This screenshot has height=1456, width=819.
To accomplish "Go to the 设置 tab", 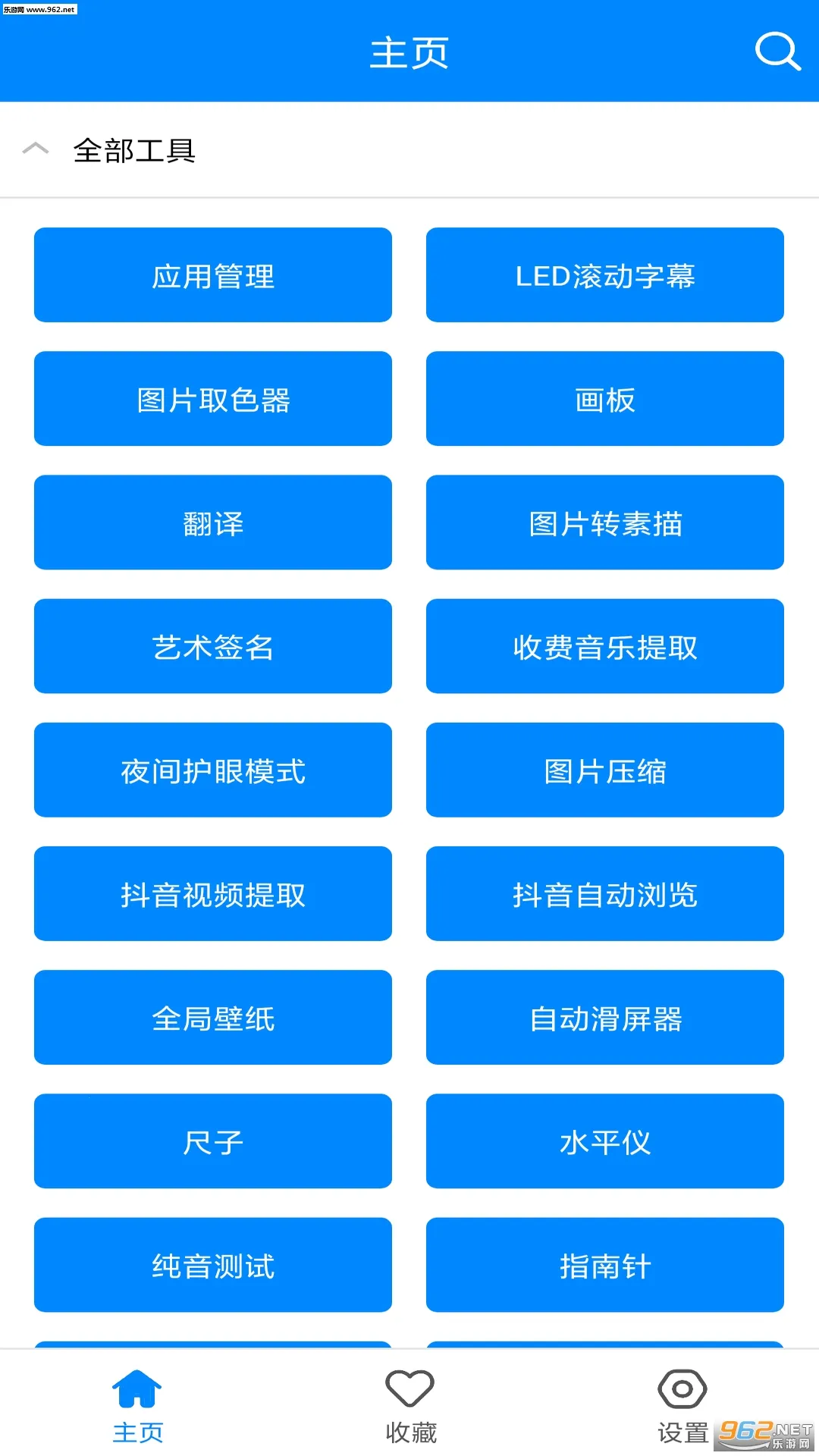I will point(682,1406).
